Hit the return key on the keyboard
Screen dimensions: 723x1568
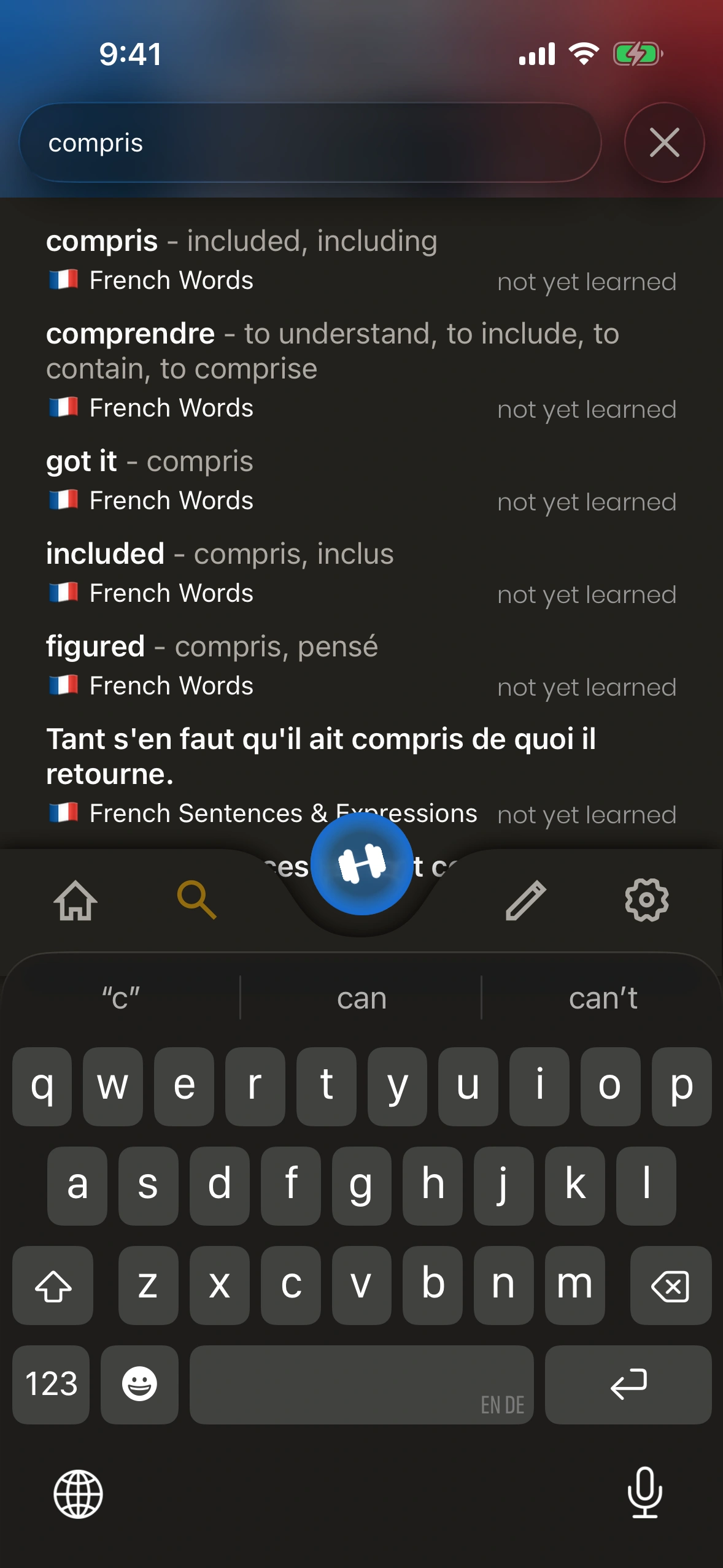[x=628, y=1385]
